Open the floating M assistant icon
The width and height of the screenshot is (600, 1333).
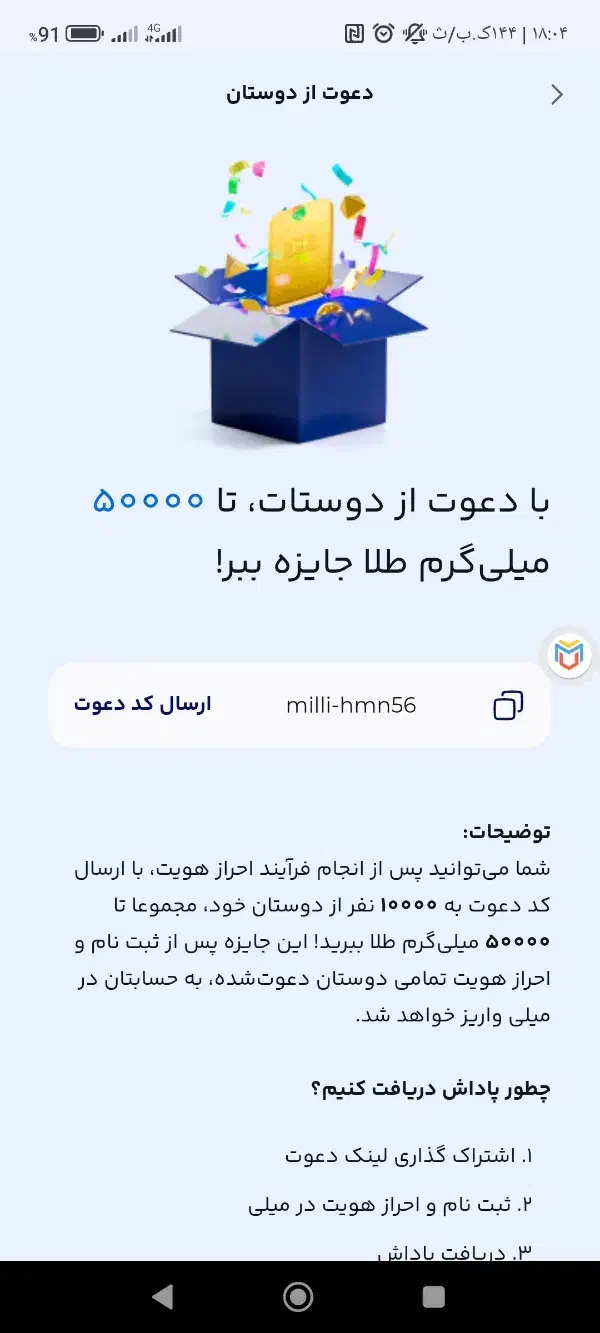(571, 656)
